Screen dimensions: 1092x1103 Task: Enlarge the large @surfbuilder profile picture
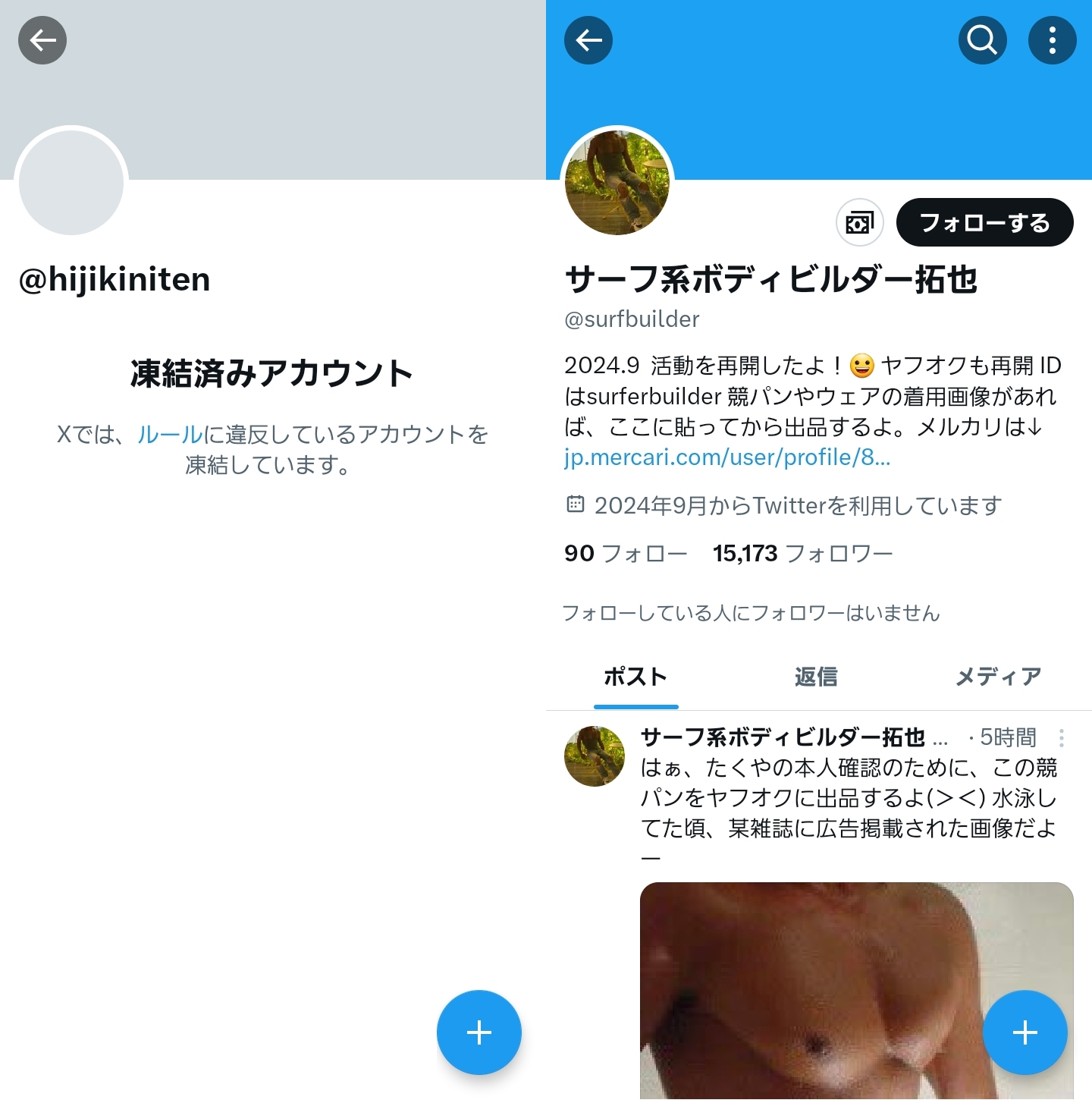point(617,183)
